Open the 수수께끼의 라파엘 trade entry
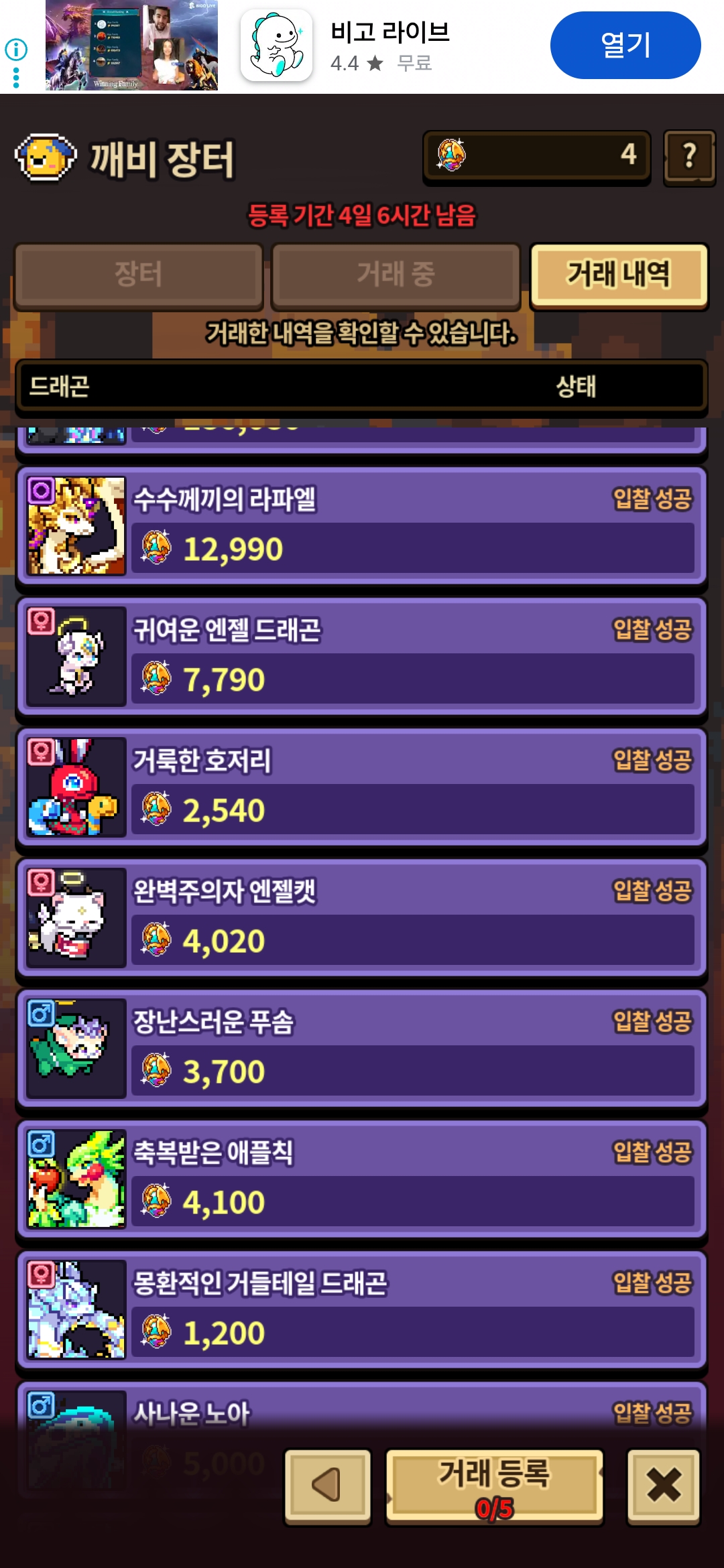 click(362, 525)
